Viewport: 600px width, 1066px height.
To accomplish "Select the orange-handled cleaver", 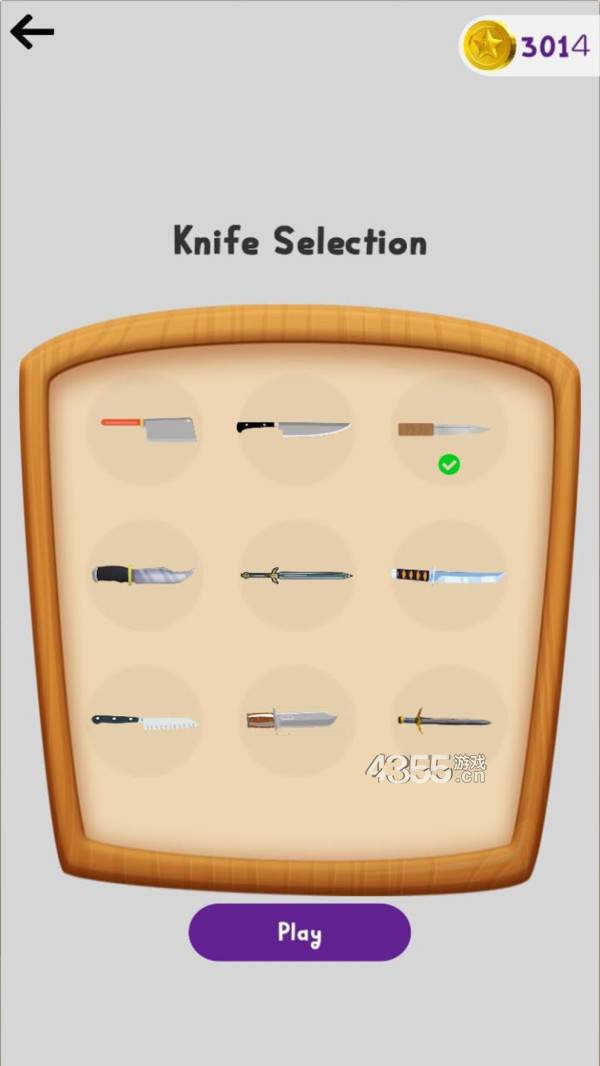I will click(149, 429).
